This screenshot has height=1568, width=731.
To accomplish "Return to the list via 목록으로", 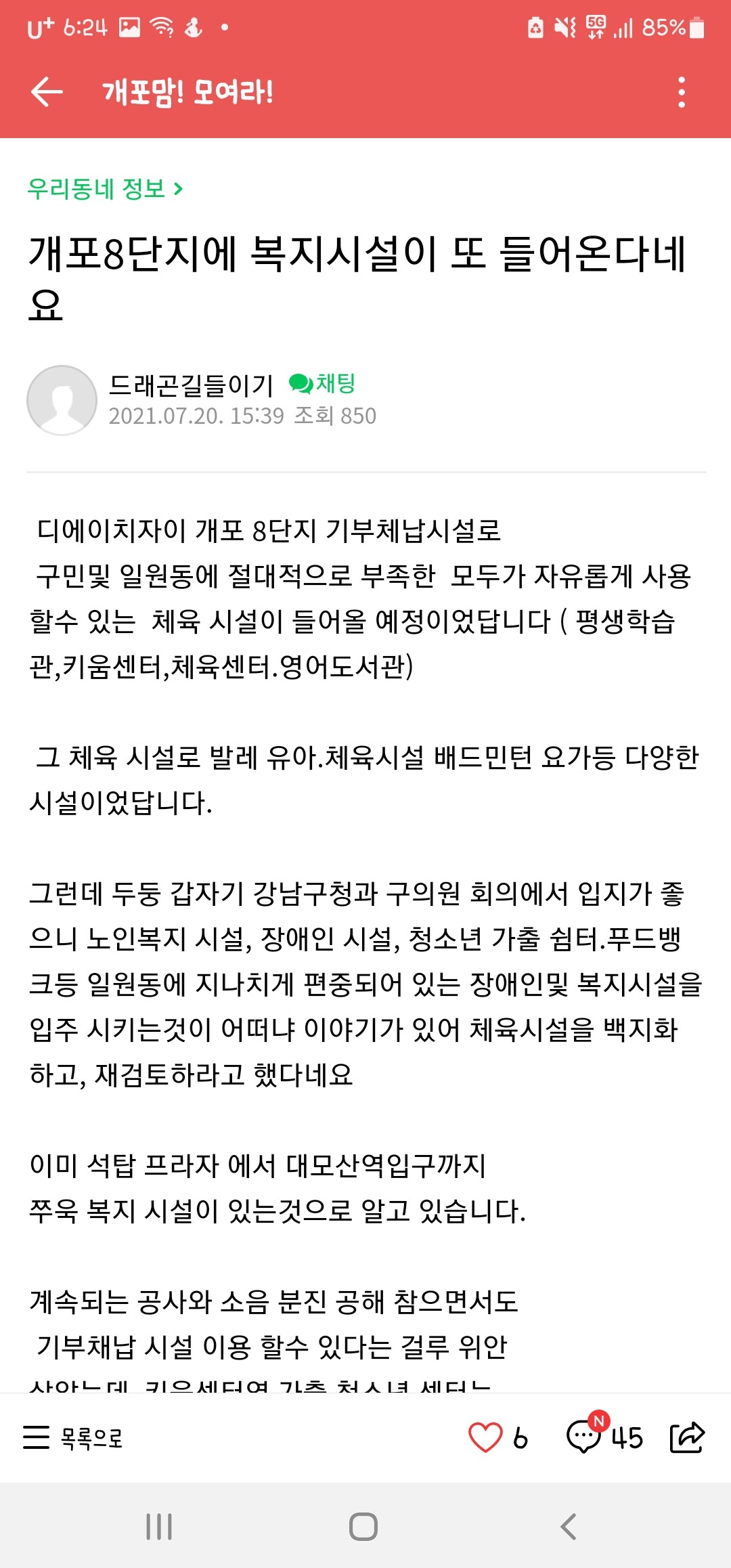I will pos(73,1437).
